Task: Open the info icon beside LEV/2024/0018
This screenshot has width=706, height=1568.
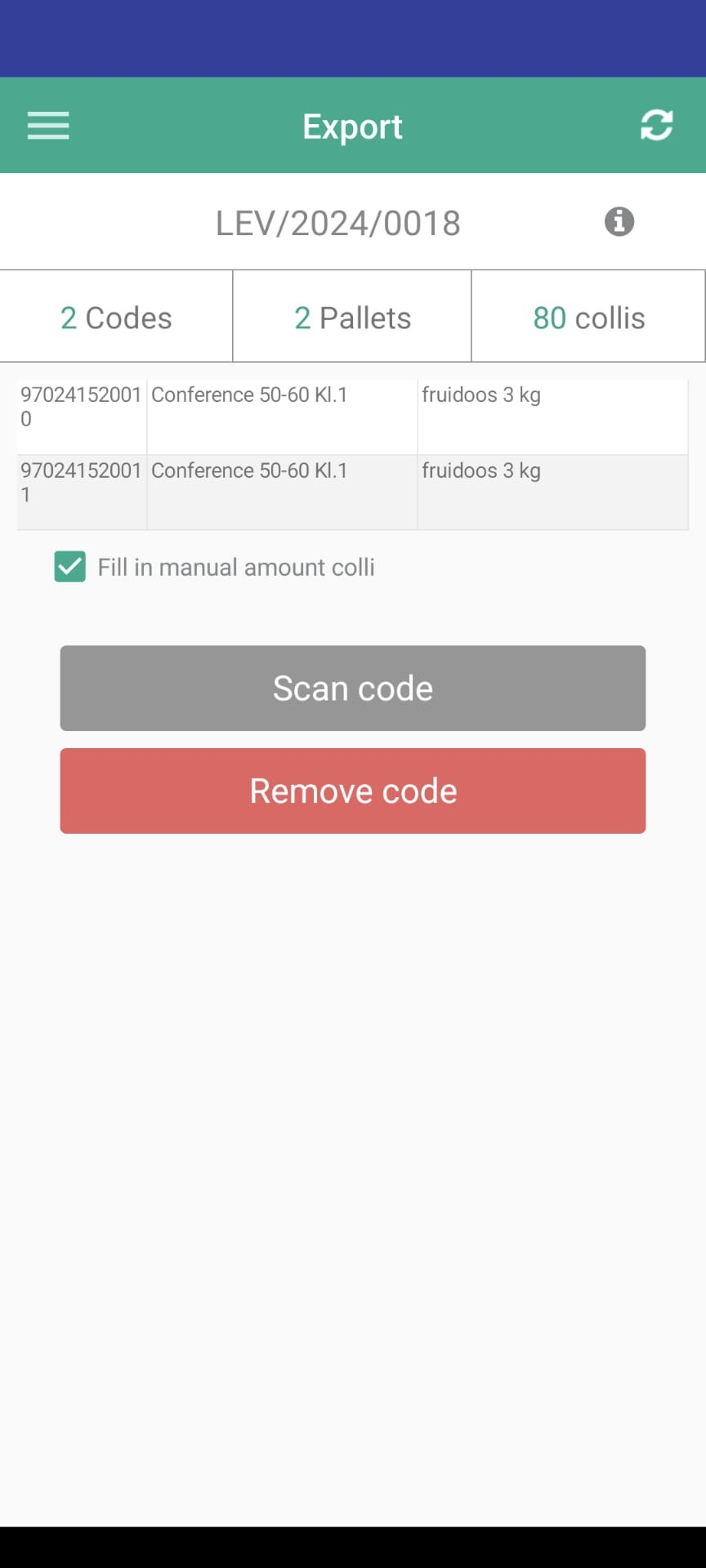Action: pyautogui.click(x=619, y=221)
